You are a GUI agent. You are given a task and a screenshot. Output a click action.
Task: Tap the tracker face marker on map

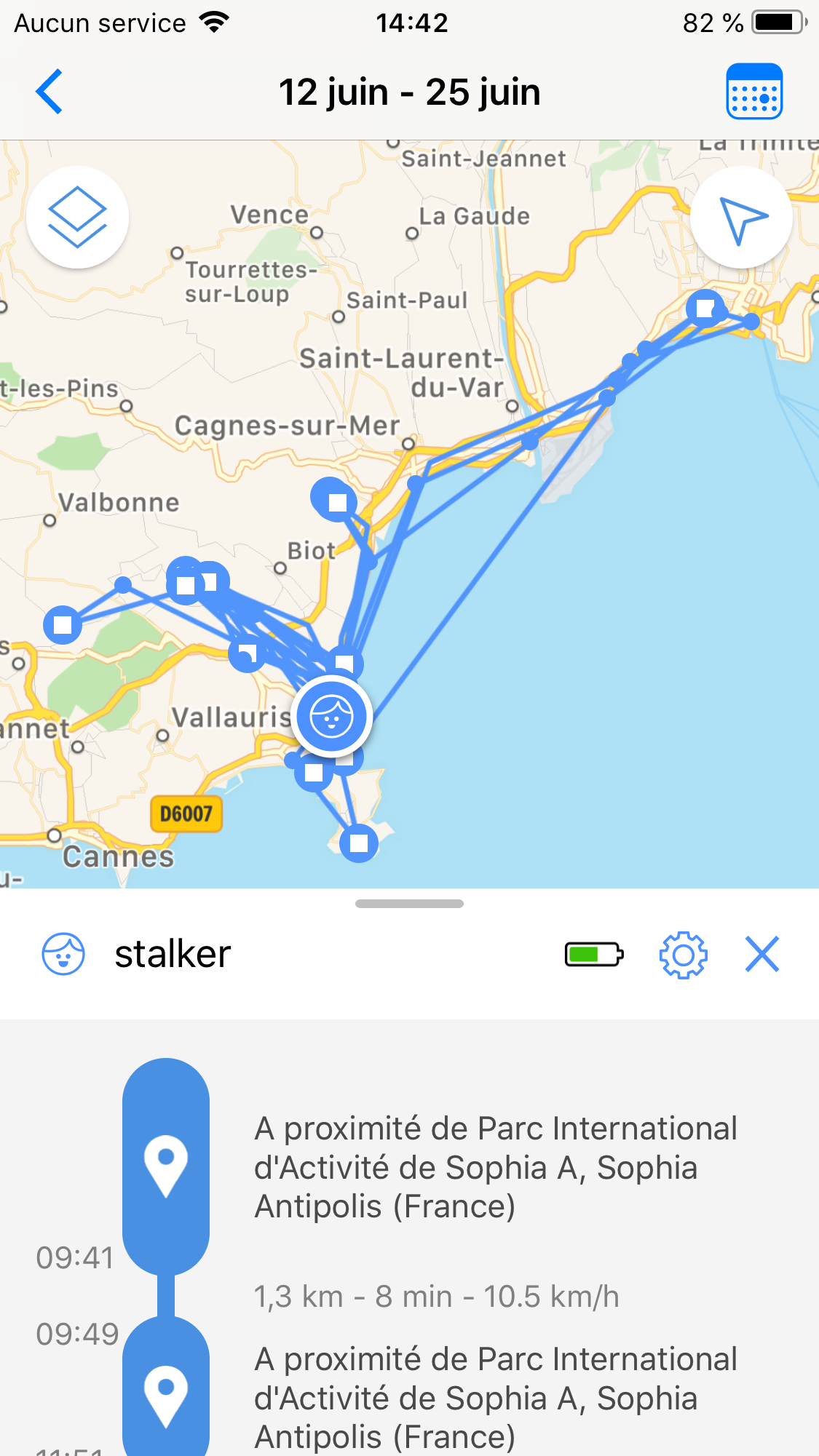[332, 717]
